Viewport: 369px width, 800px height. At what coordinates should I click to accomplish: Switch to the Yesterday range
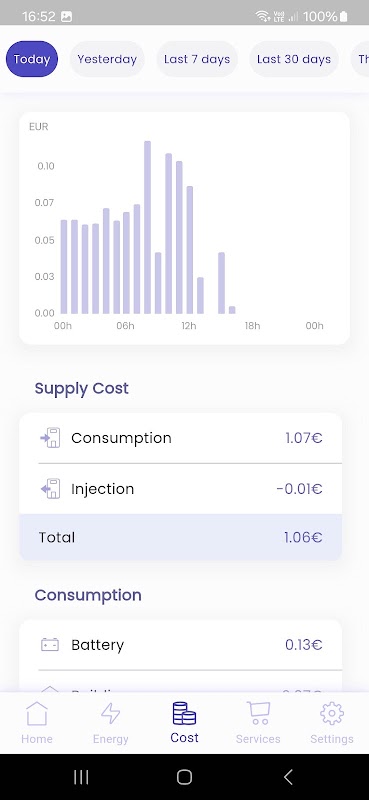[107, 59]
